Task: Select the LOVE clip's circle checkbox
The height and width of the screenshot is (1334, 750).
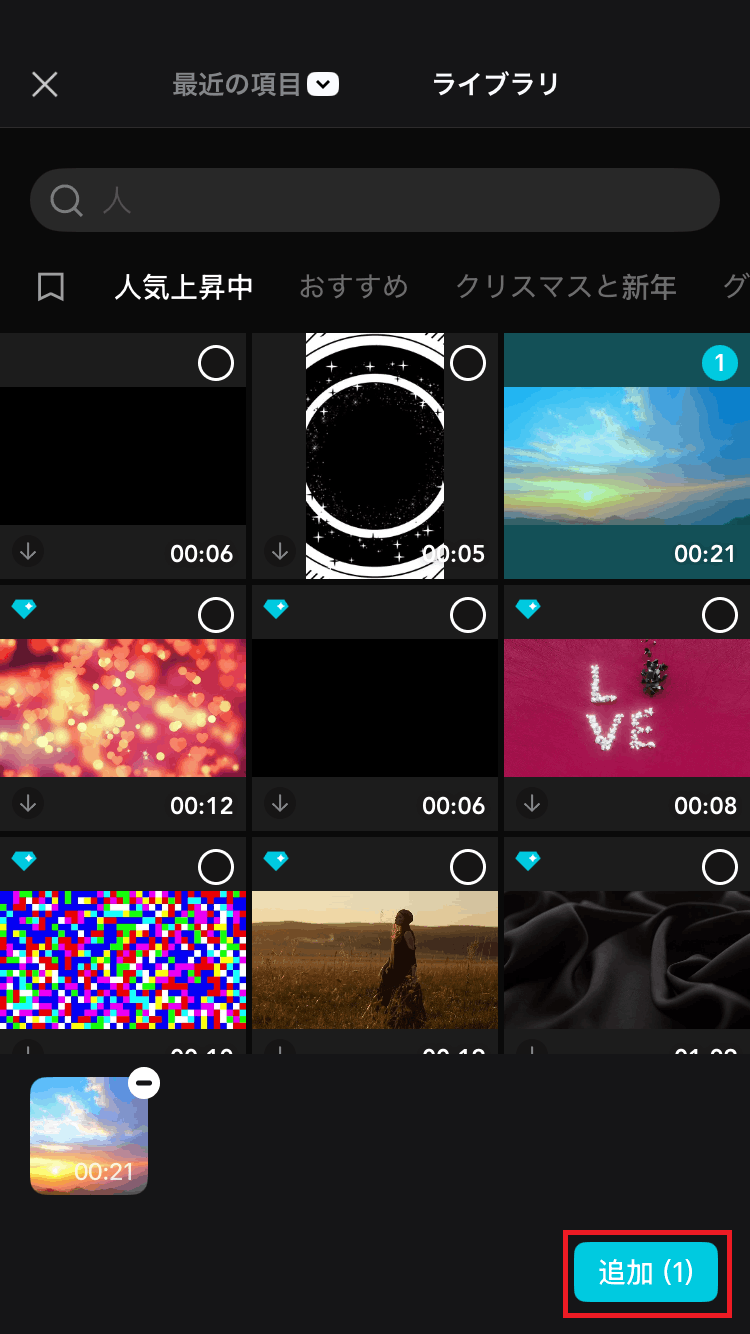Action: coord(719,616)
